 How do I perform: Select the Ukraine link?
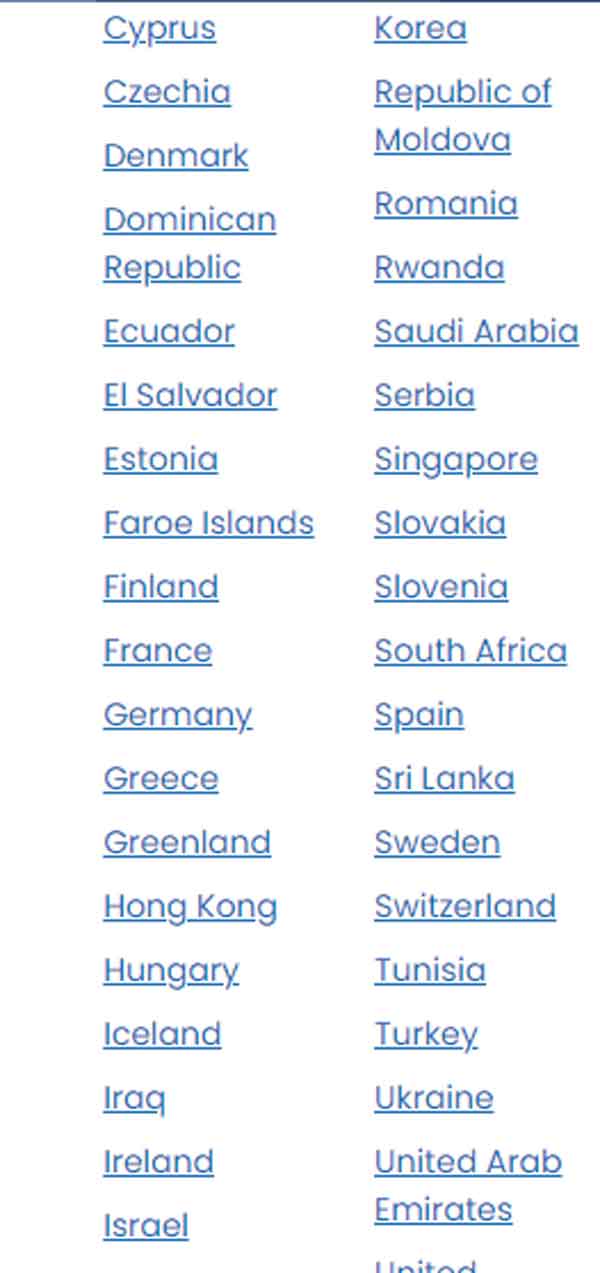coord(434,1099)
